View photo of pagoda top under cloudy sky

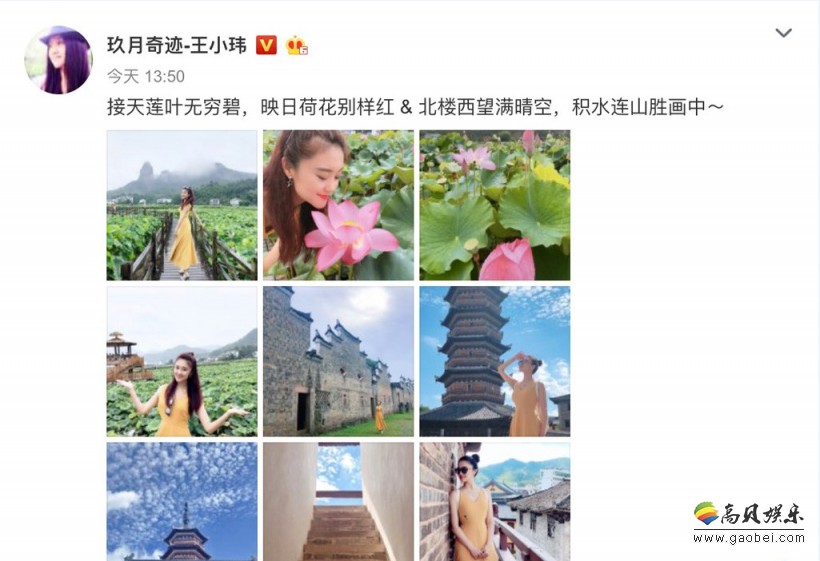[x=182, y=502]
